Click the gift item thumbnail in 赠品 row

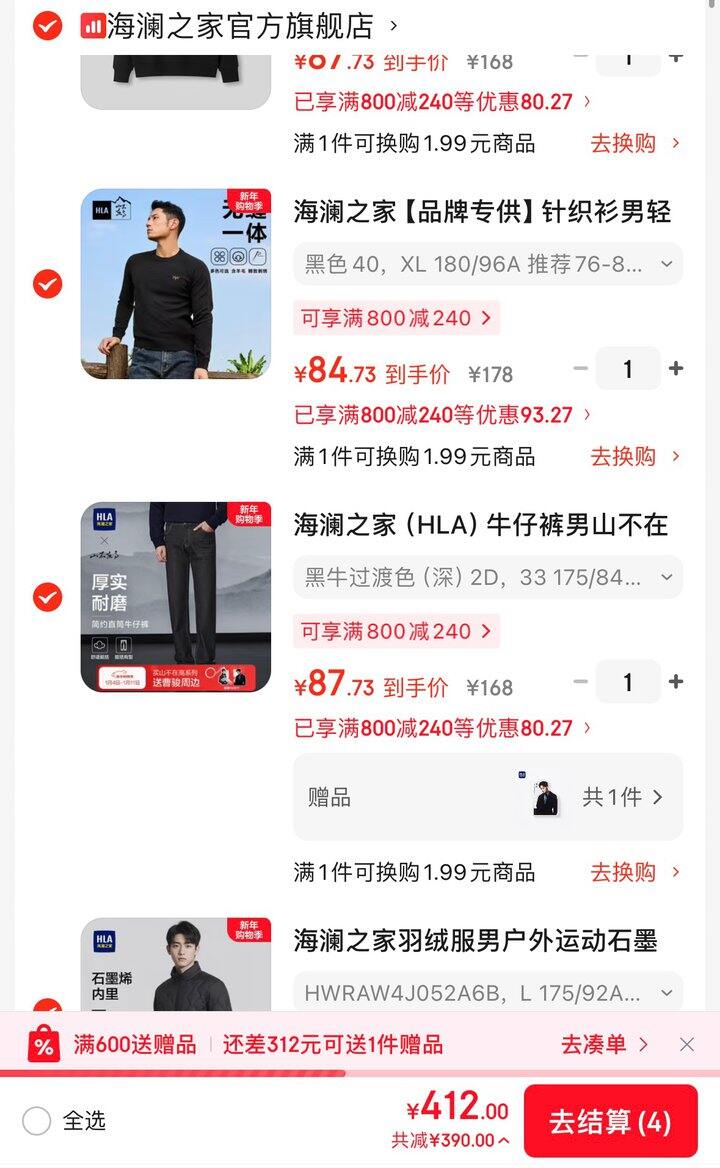pos(544,797)
